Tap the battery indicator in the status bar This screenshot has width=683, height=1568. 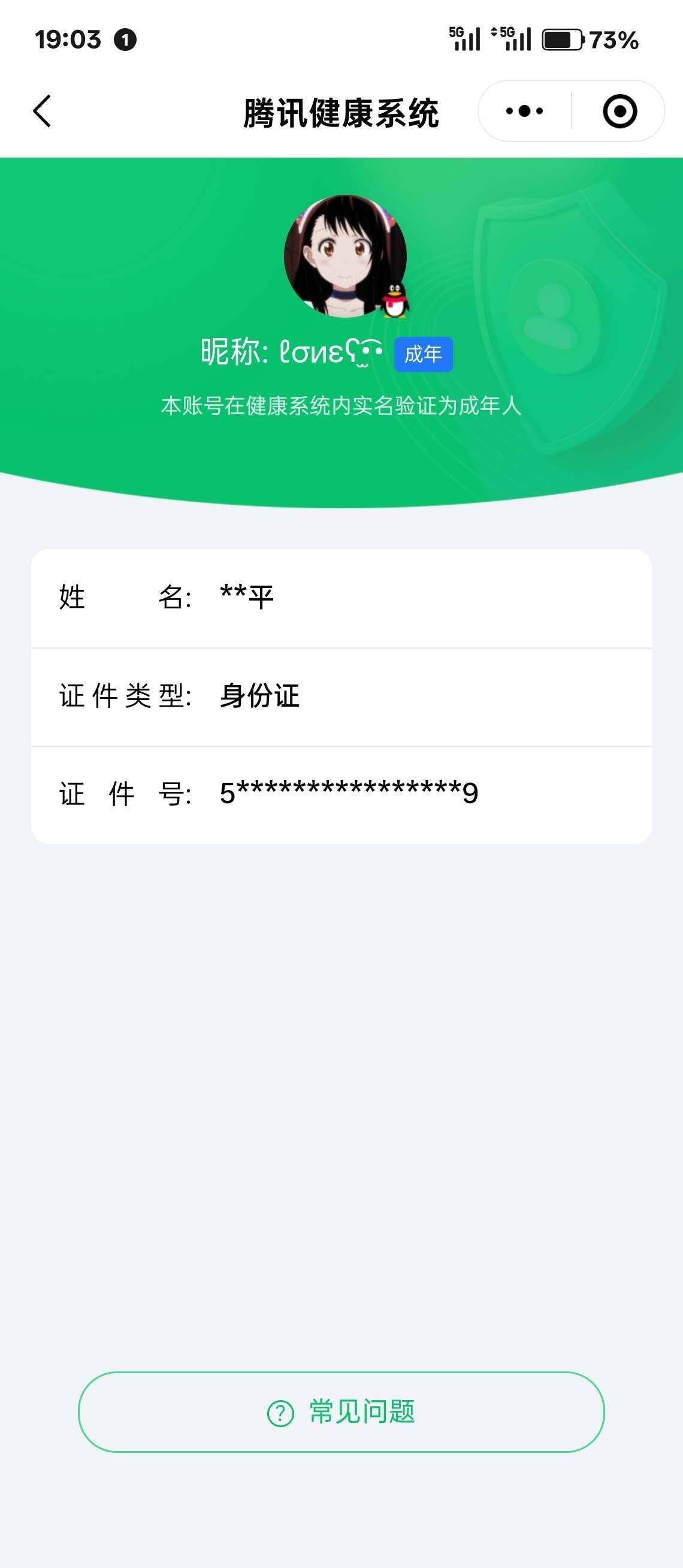tap(563, 40)
